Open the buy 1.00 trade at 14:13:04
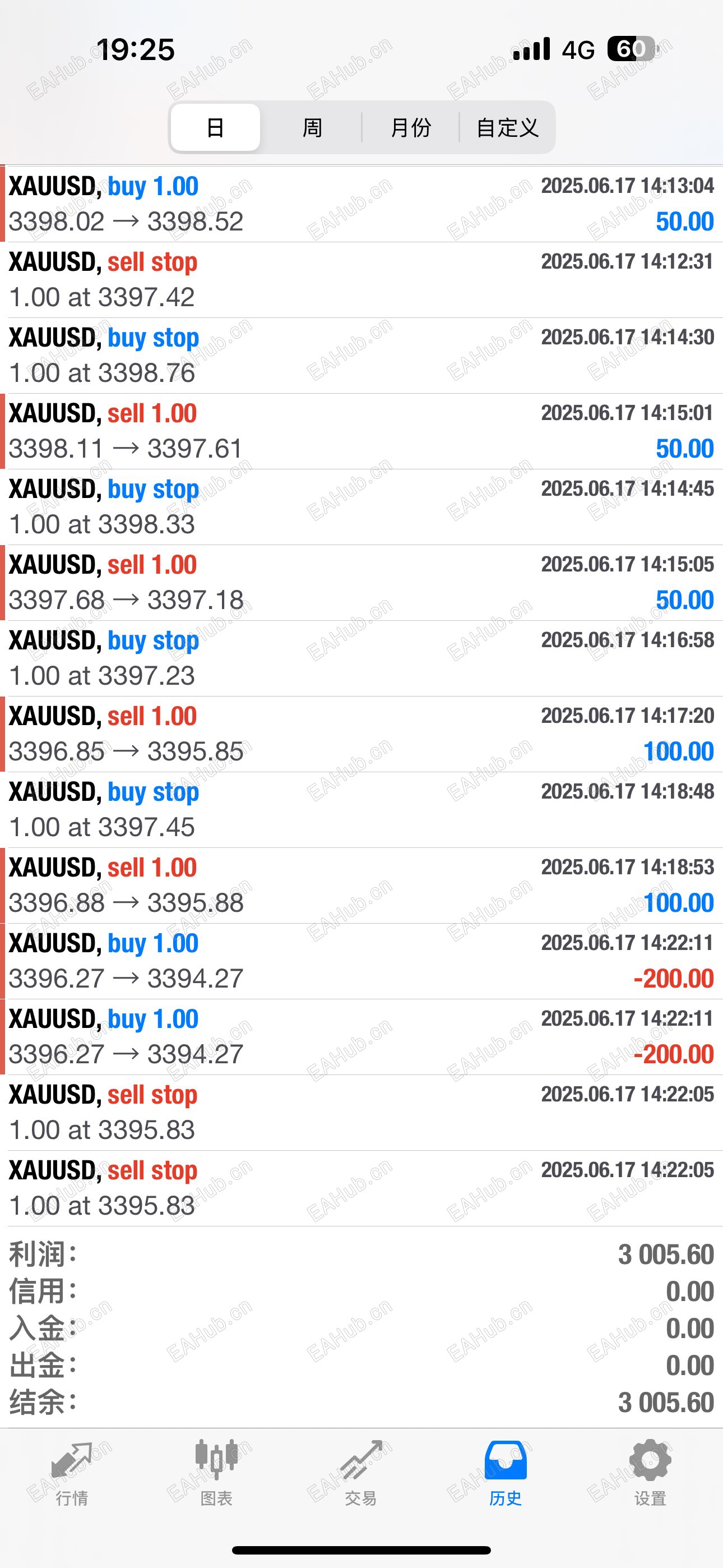Screen dimensions: 723x1568 (x=361, y=204)
